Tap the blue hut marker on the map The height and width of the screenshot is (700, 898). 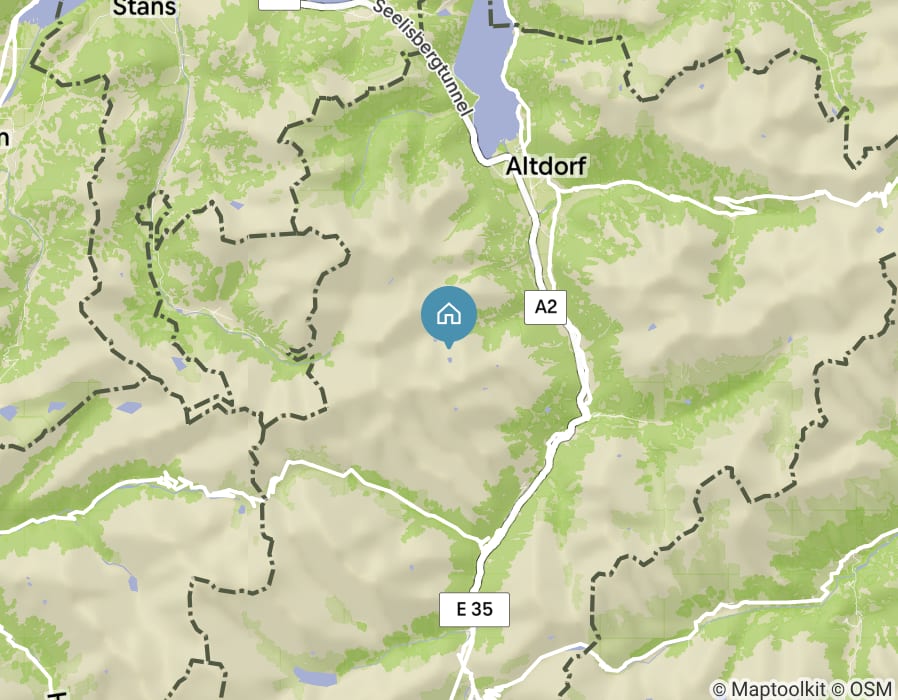(449, 314)
